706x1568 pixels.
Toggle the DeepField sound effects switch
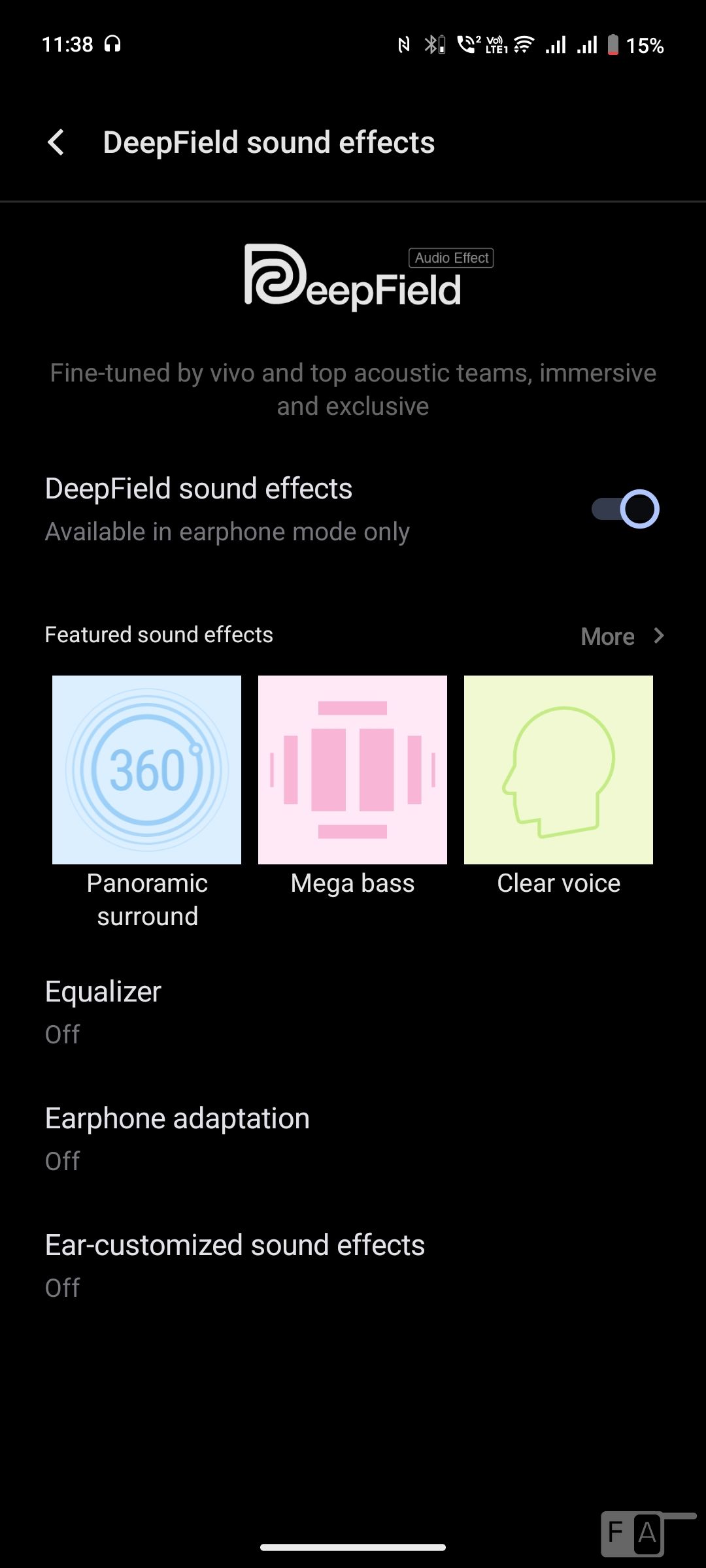(x=625, y=509)
